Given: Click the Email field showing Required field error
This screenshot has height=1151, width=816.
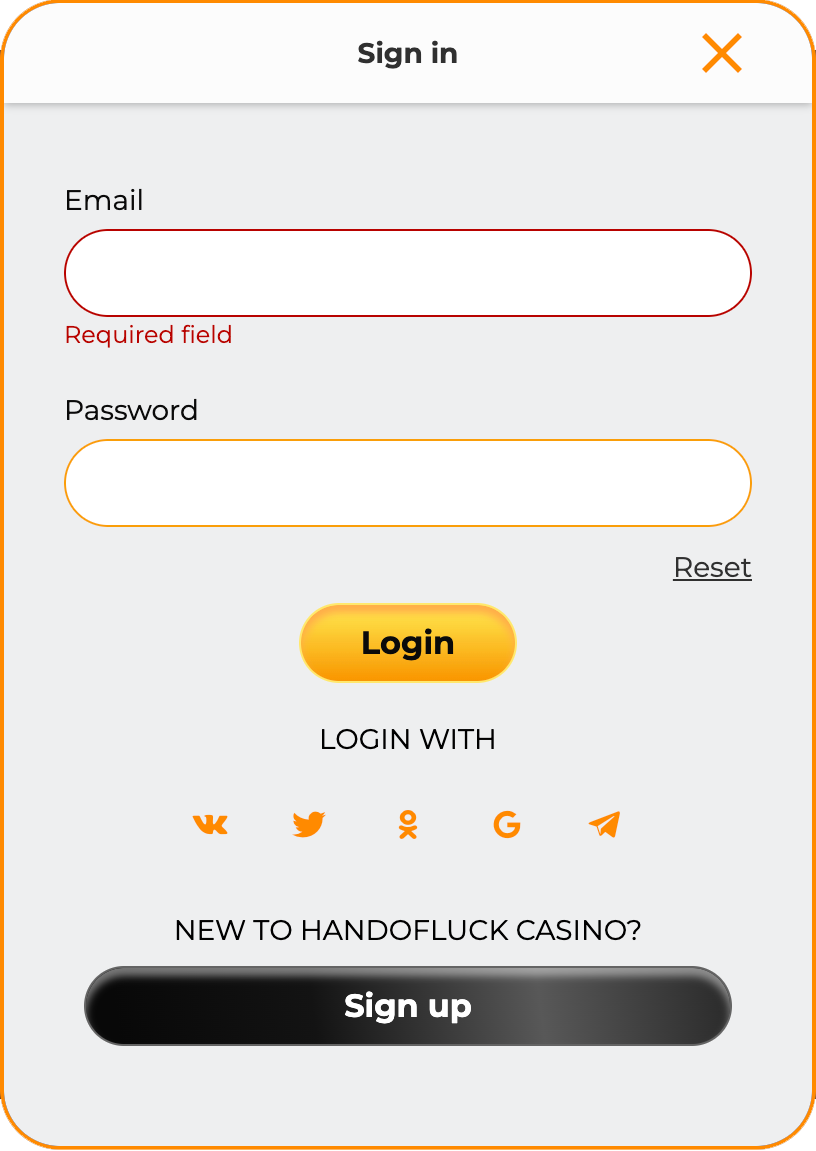Looking at the screenshot, I should (408, 272).
